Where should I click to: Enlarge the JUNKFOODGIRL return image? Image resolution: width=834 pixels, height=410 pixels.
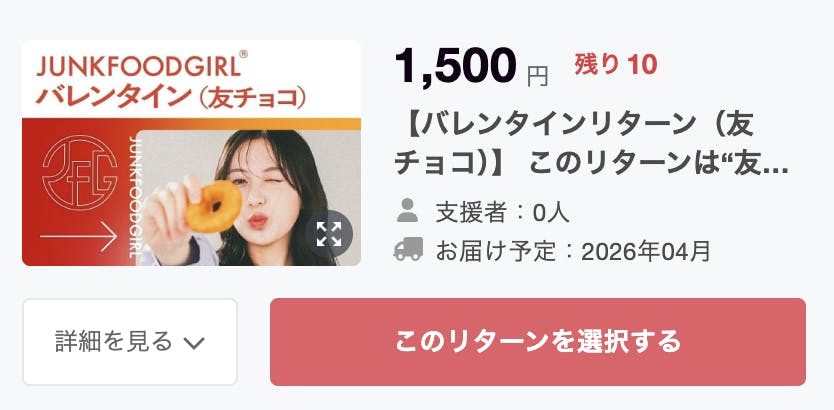[329, 235]
